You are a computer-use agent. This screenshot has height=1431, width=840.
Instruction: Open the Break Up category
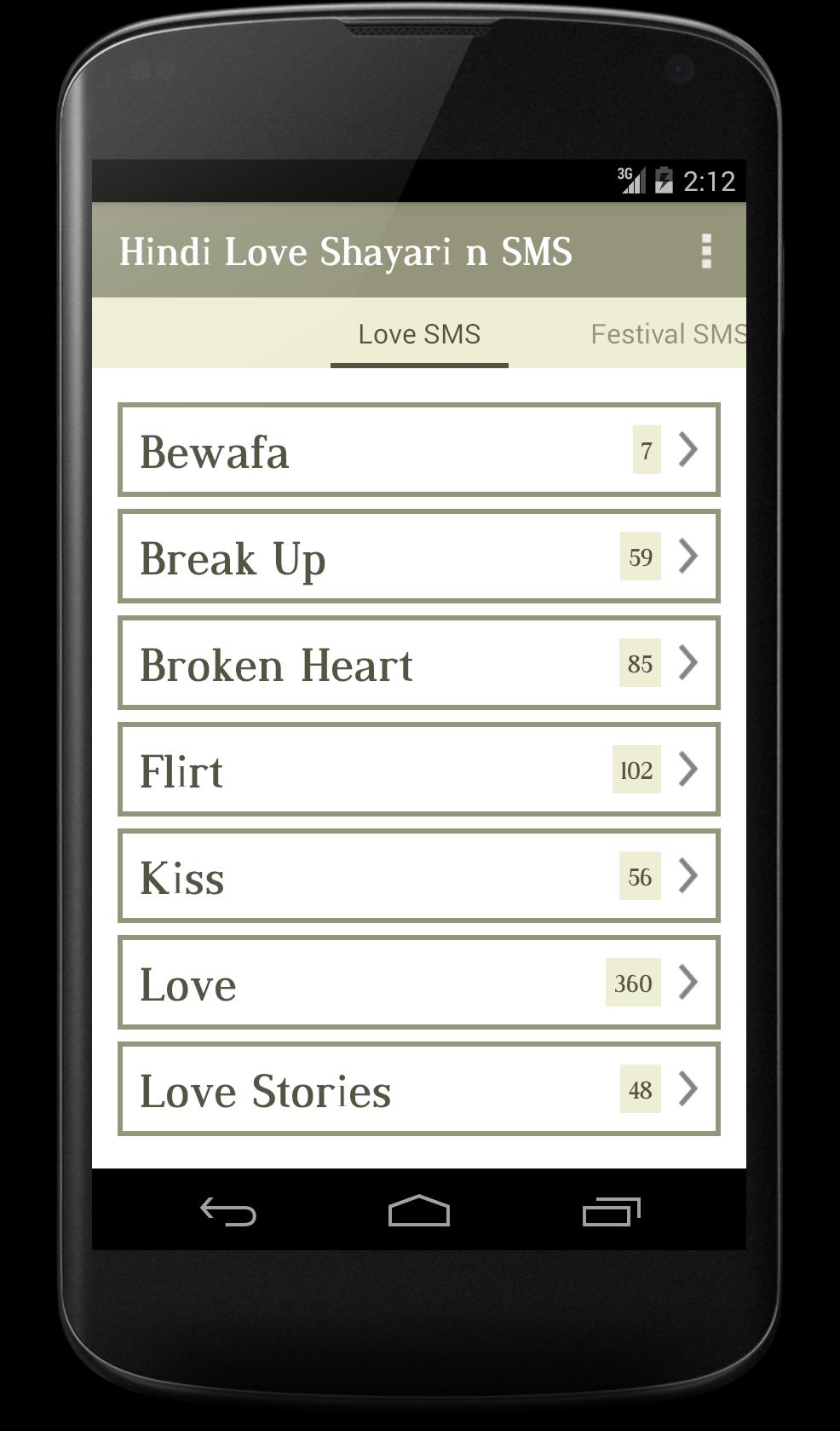(x=418, y=557)
